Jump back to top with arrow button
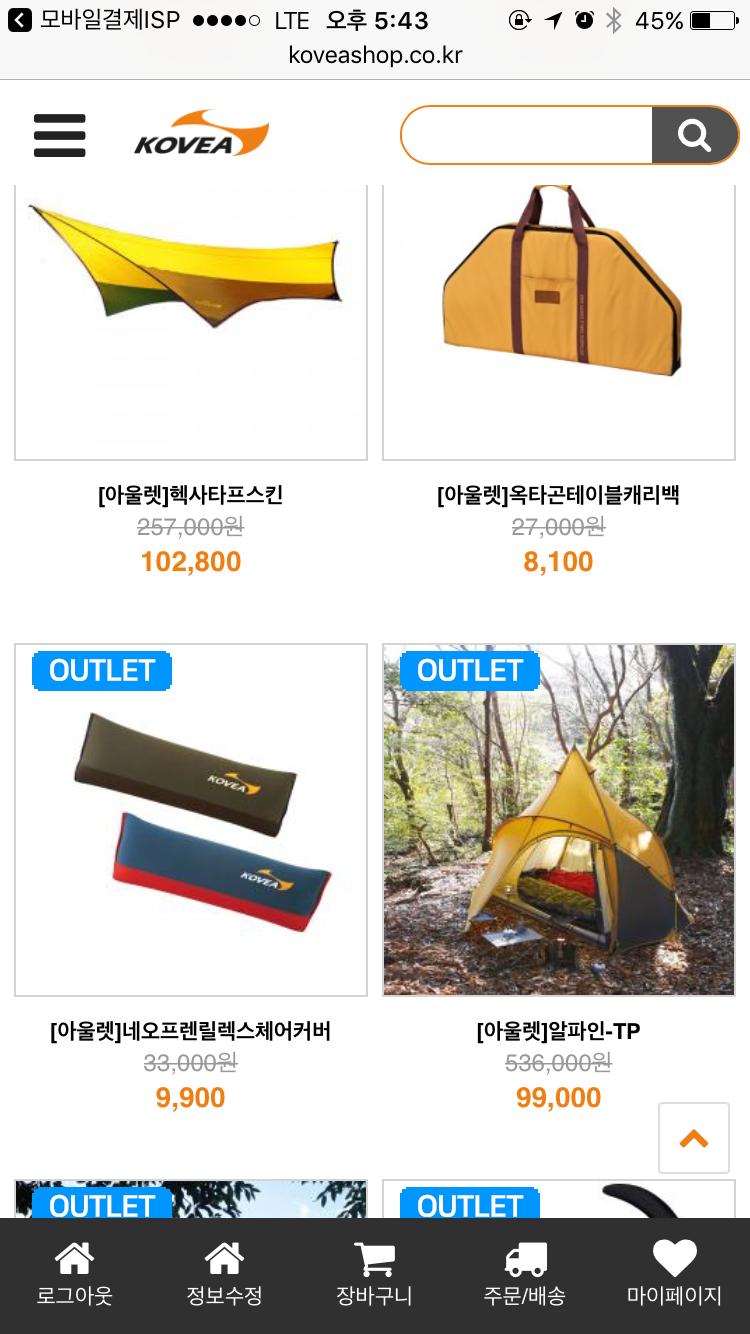750x1334 pixels. [x=694, y=1138]
